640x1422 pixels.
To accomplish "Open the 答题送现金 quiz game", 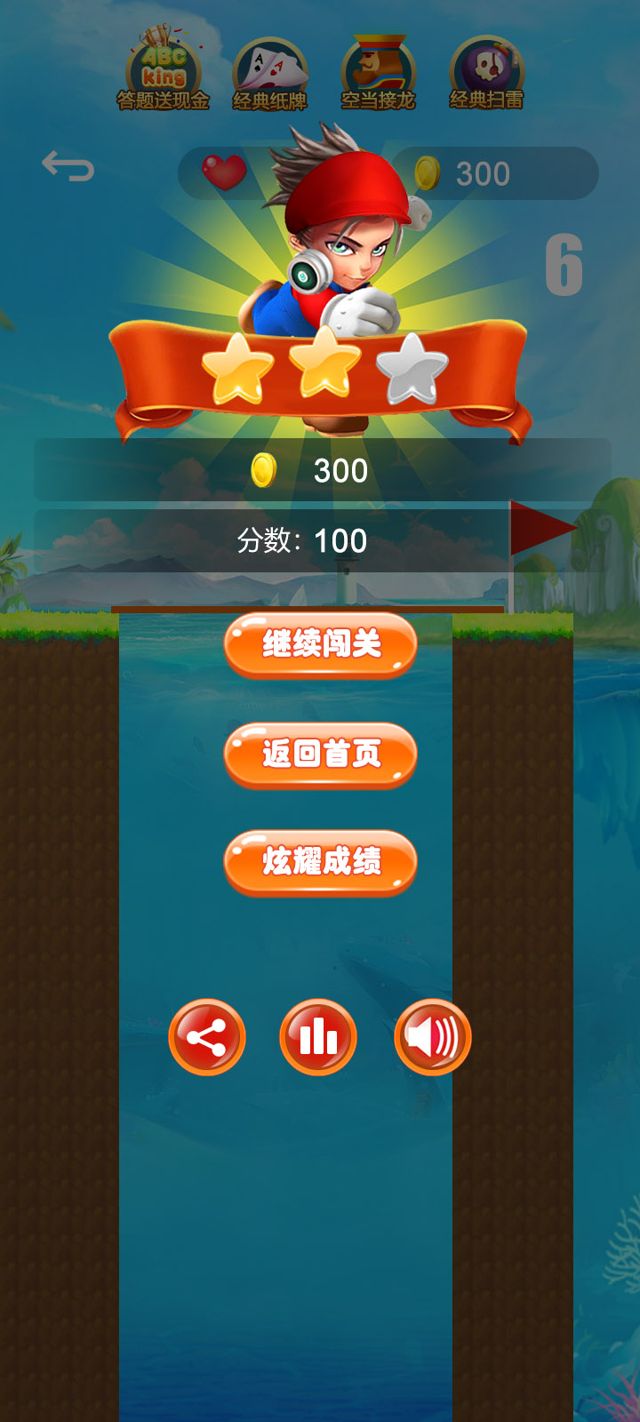I will [x=164, y=70].
